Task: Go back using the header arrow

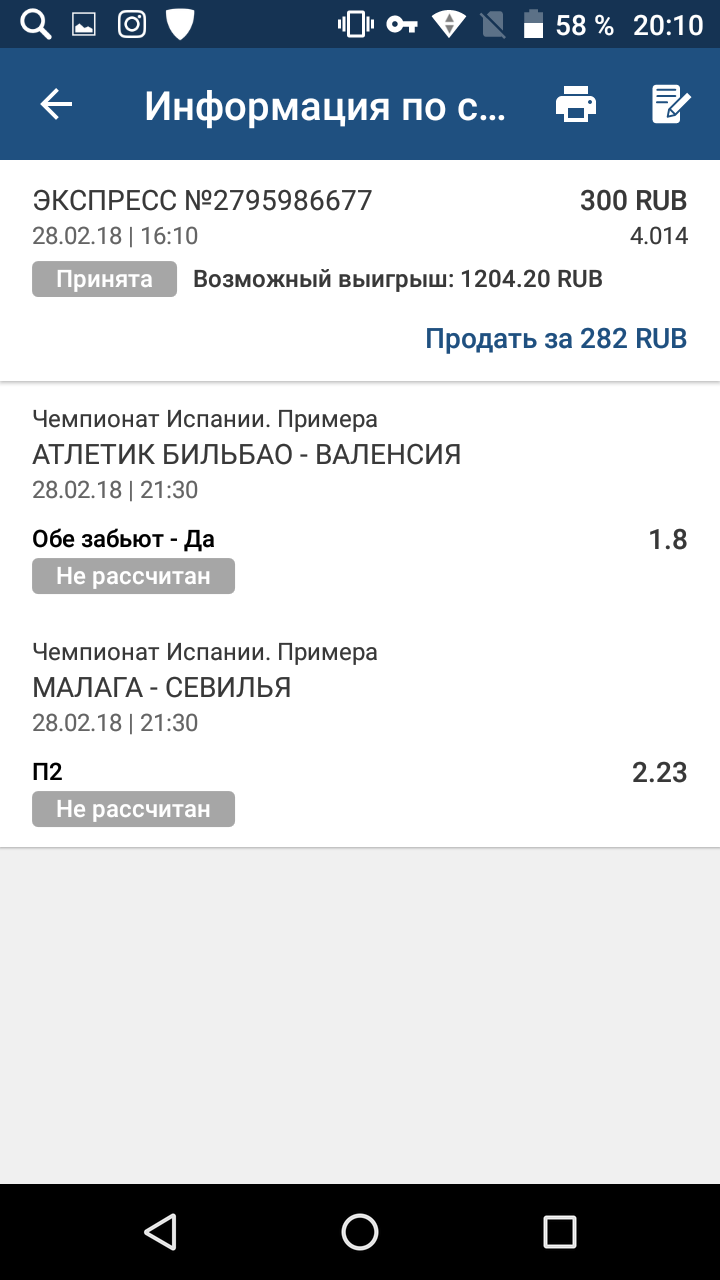Action: pyautogui.click(x=56, y=105)
